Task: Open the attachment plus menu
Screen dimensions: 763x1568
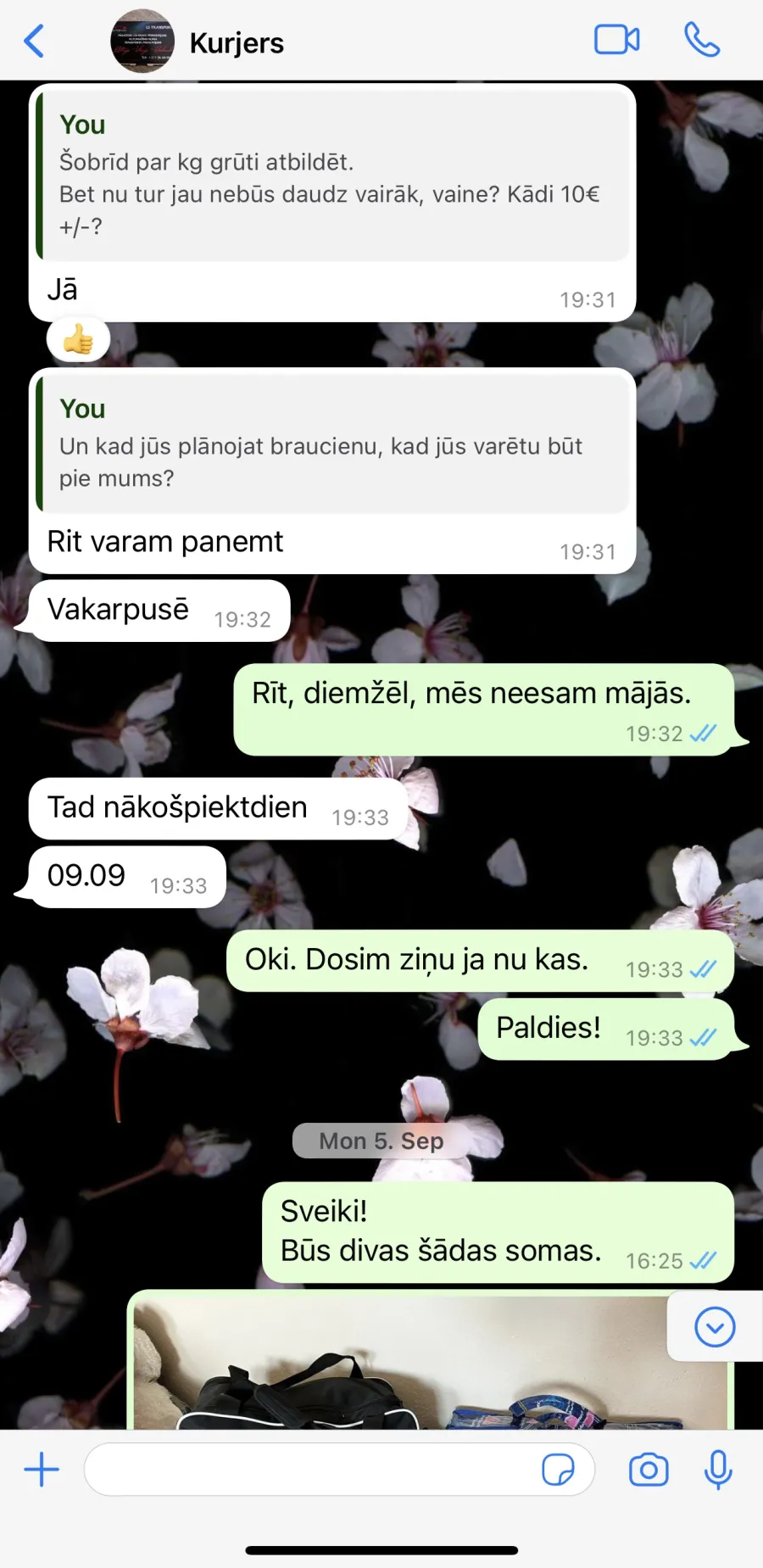Action: click(42, 1470)
